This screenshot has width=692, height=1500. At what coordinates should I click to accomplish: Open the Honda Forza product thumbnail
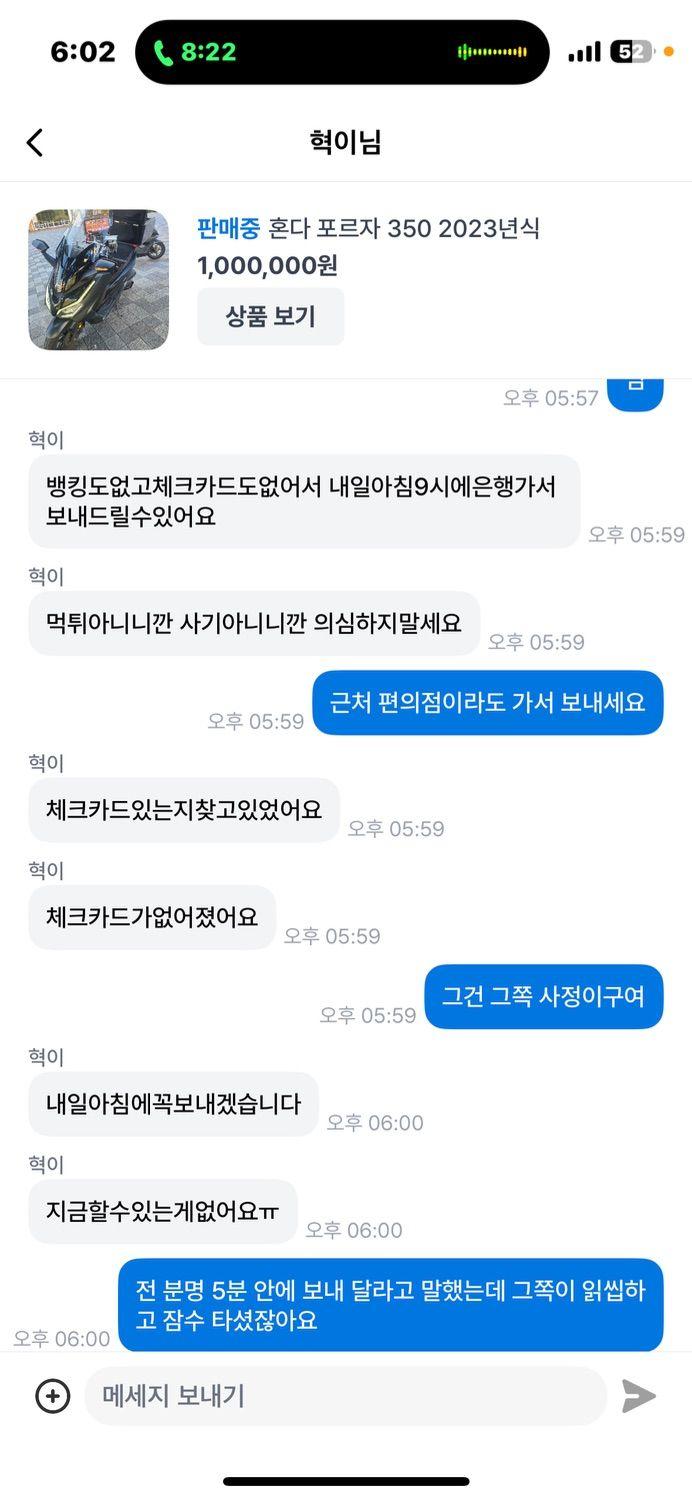coord(98,279)
